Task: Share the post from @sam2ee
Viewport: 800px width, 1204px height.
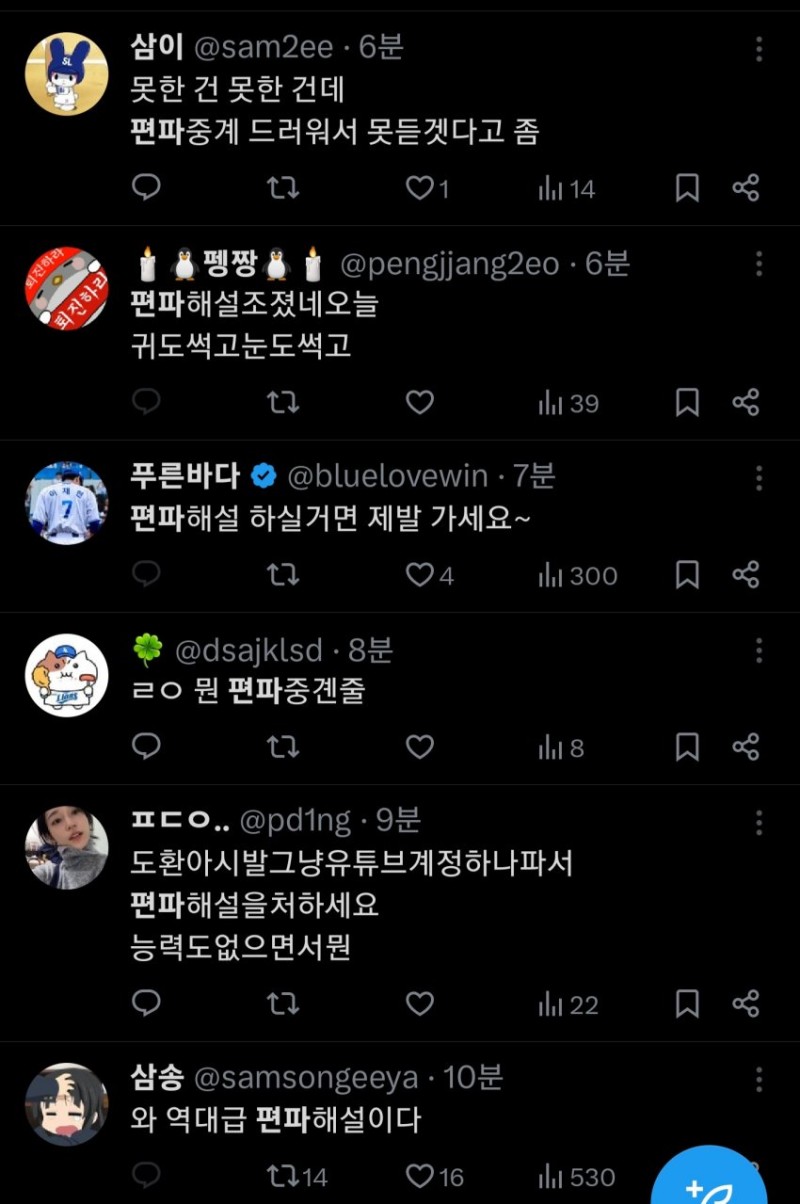Action: (x=746, y=188)
